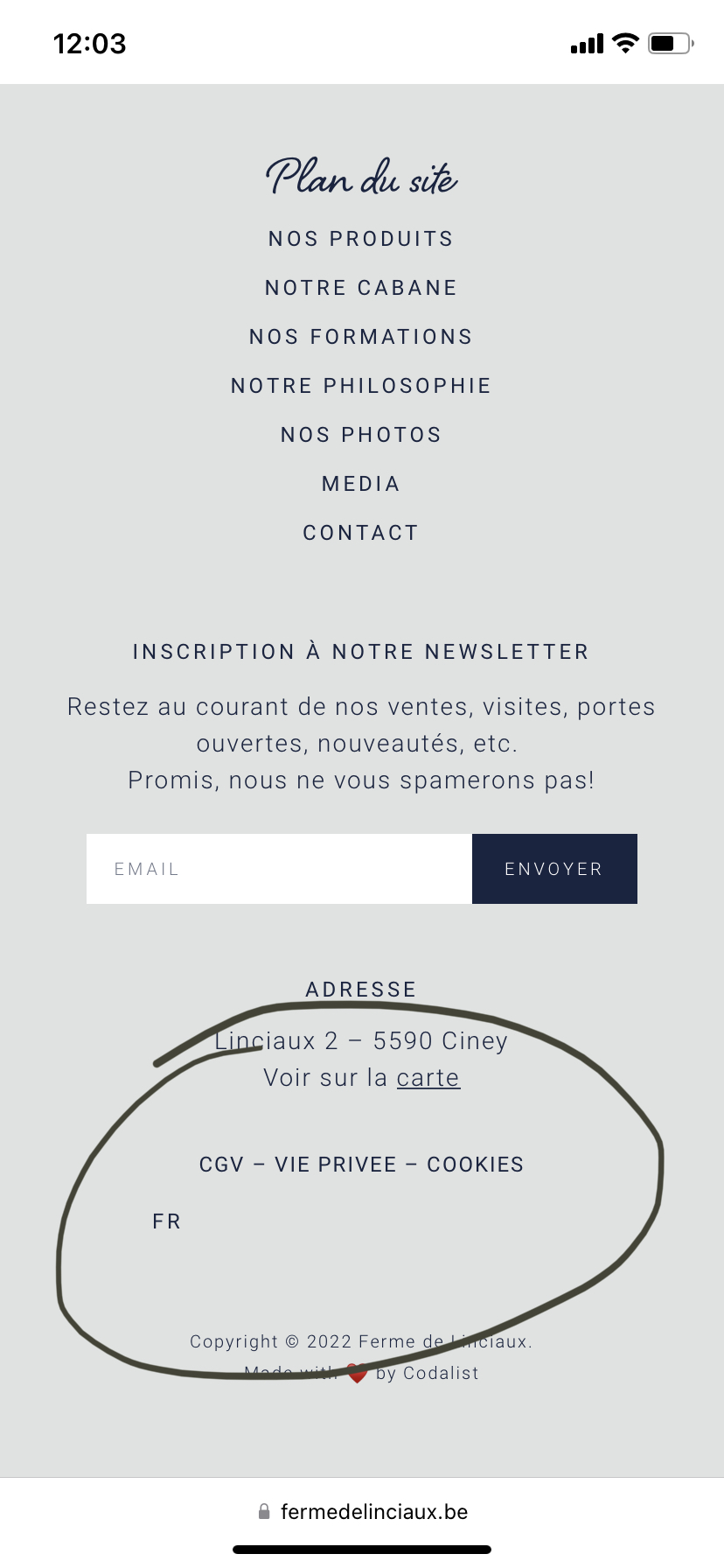The image size is (724, 1568).
Task: Open the Nos Produits link
Action: (x=361, y=239)
